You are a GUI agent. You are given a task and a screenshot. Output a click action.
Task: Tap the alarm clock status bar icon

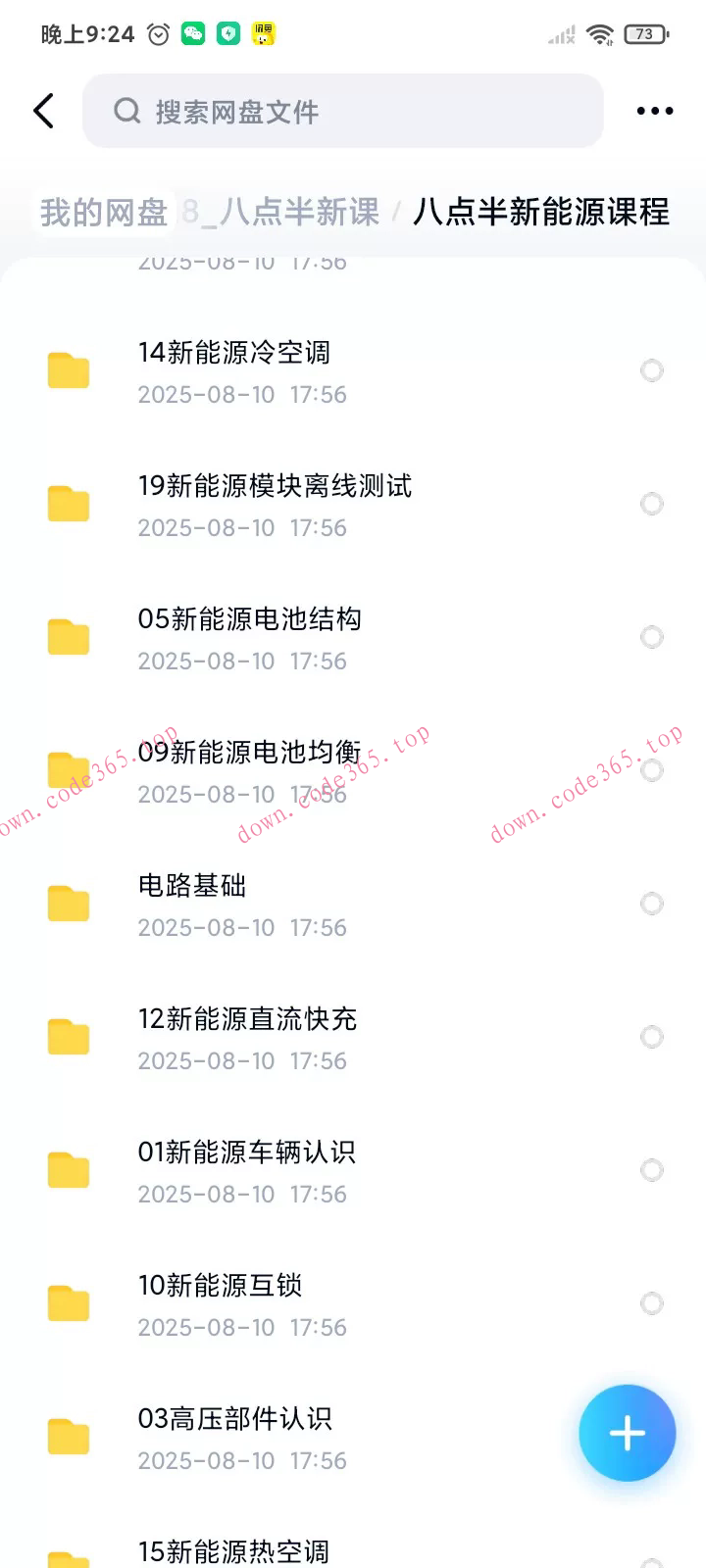click(157, 31)
